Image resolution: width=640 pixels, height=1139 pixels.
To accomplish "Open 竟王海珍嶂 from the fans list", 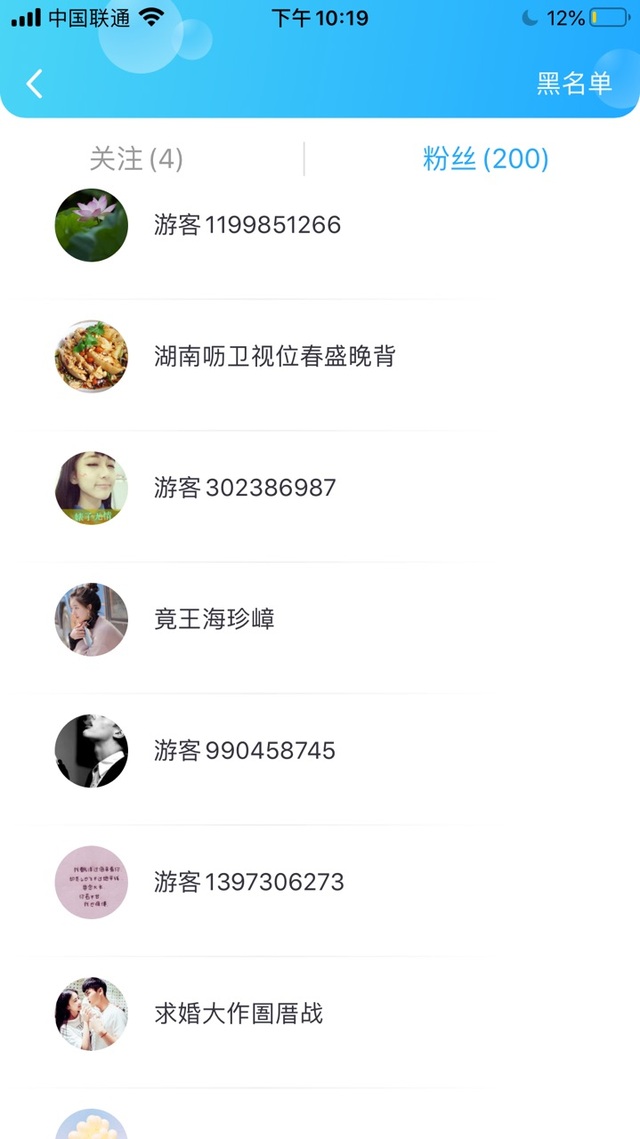I will click(214, 619).
